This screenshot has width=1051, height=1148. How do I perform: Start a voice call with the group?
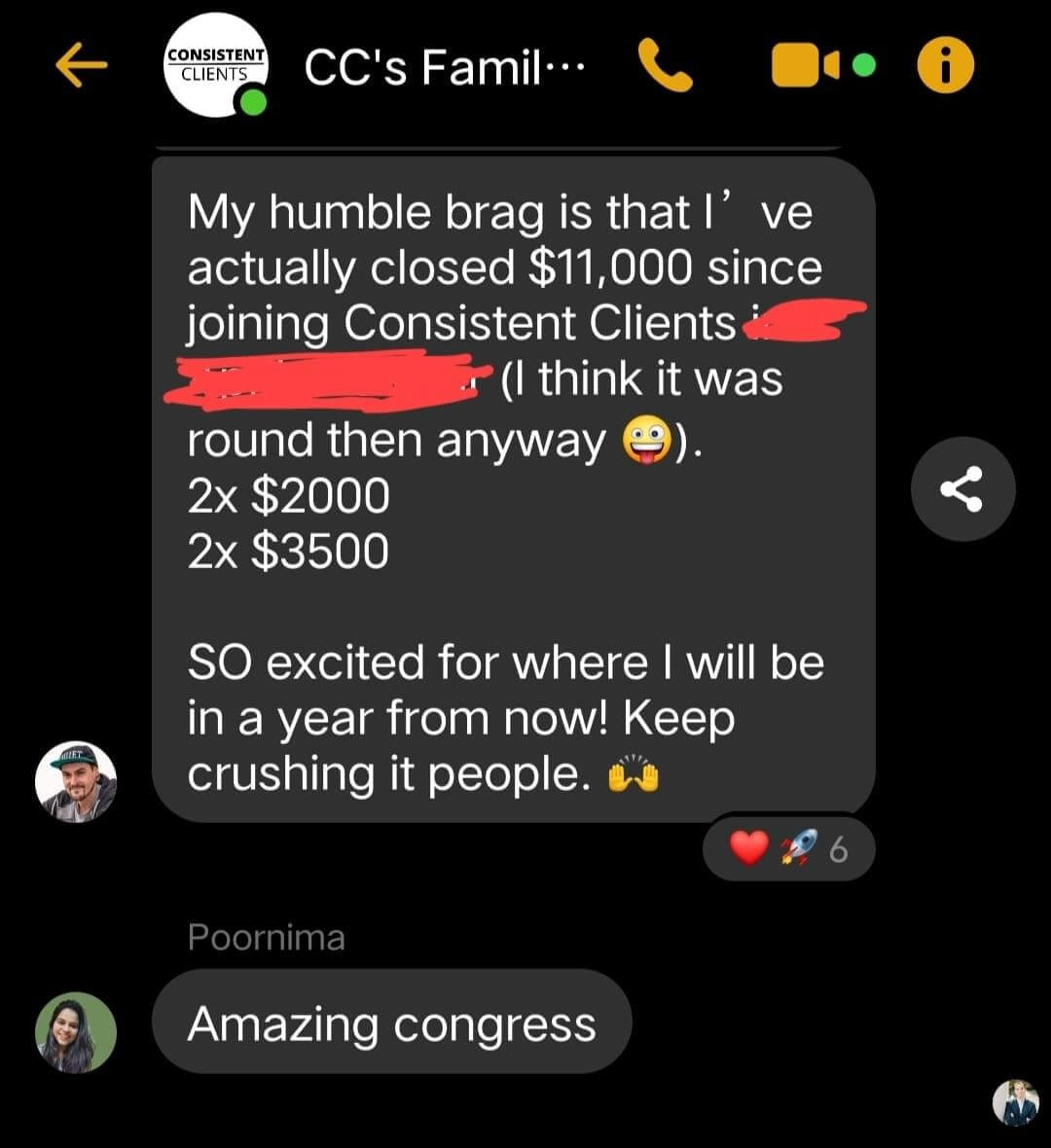click(x=665, y=65)
